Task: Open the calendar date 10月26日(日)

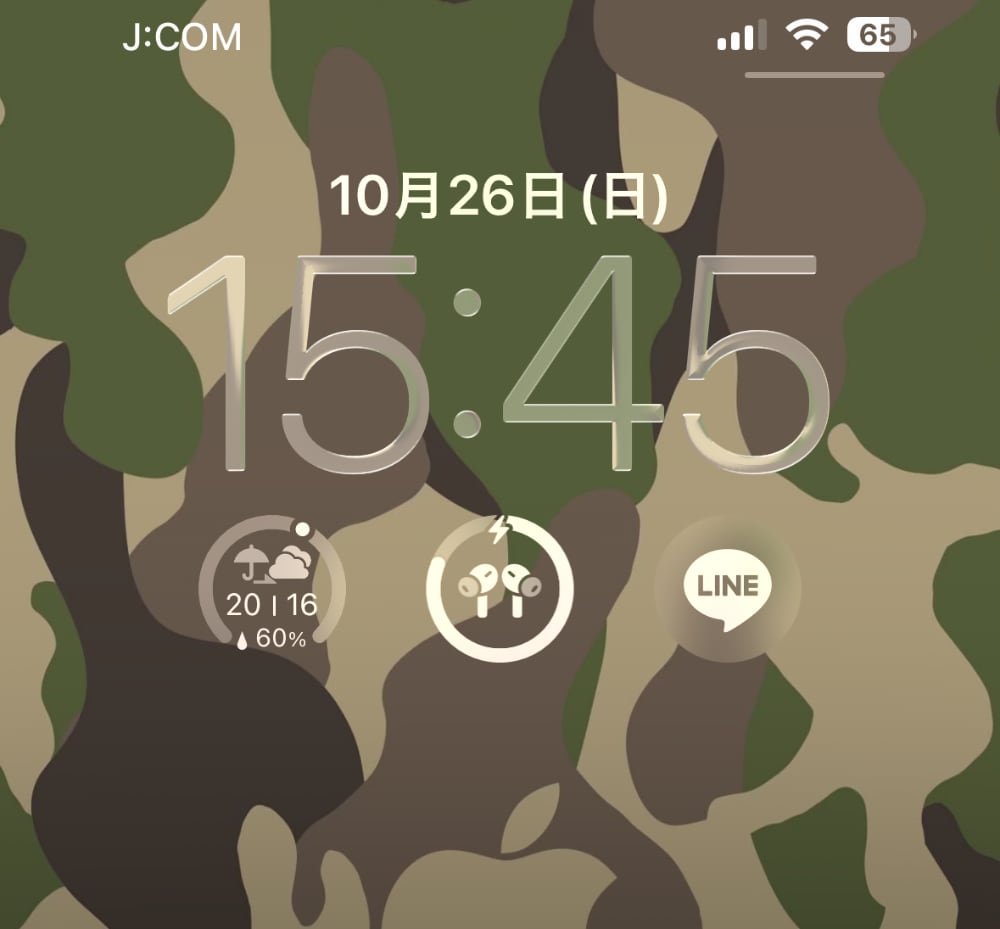Action: tap(499, 197)
